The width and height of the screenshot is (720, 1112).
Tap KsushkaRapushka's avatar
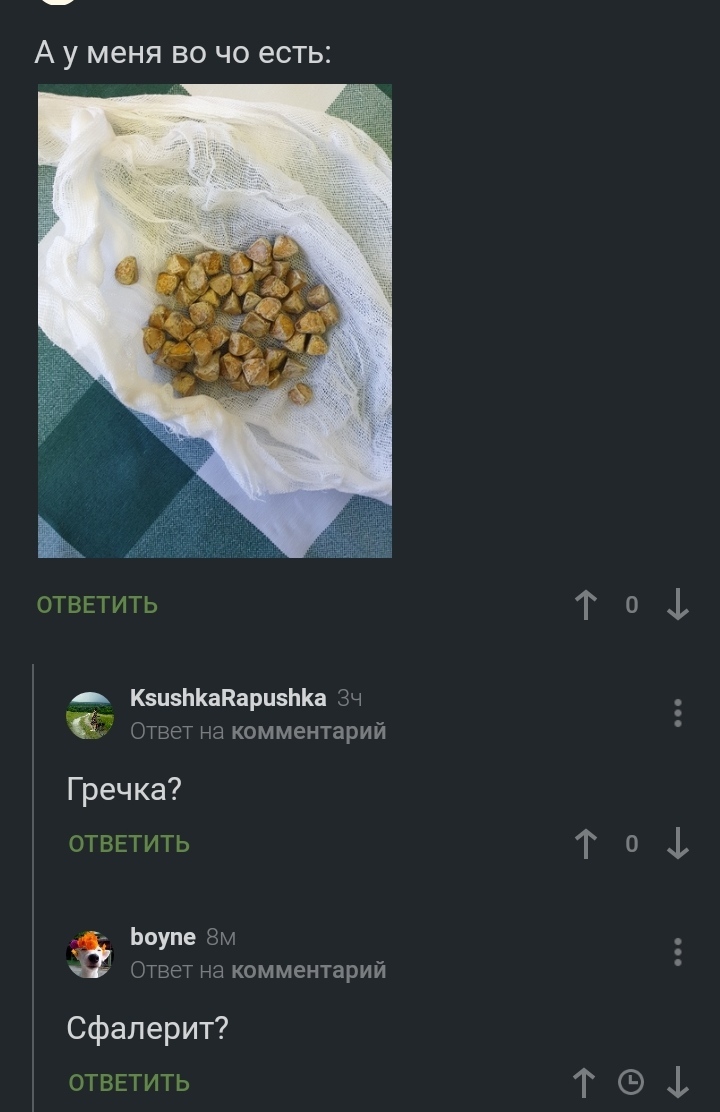pos(90,715)
